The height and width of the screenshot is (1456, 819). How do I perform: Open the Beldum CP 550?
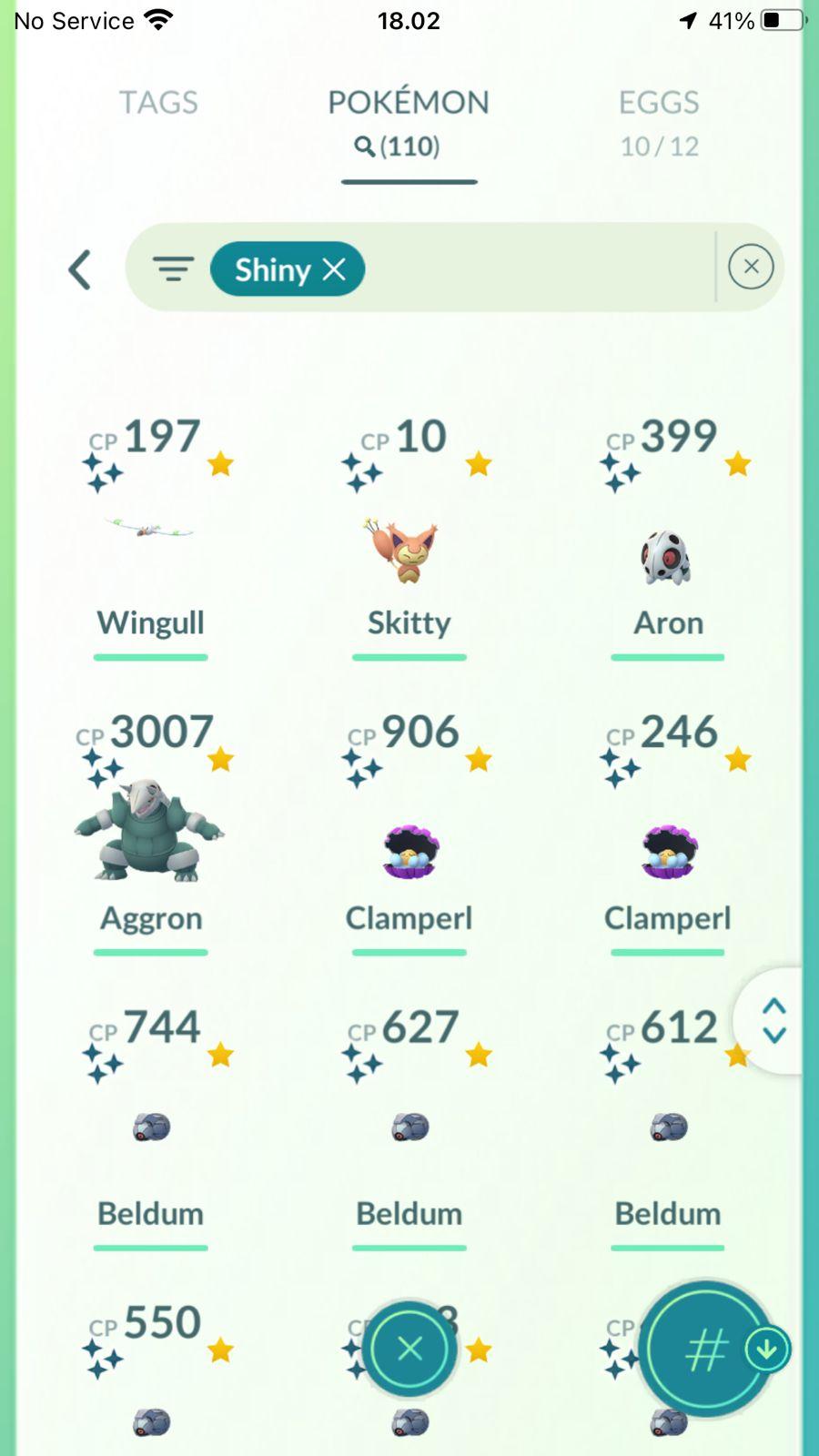[150, 1401]
